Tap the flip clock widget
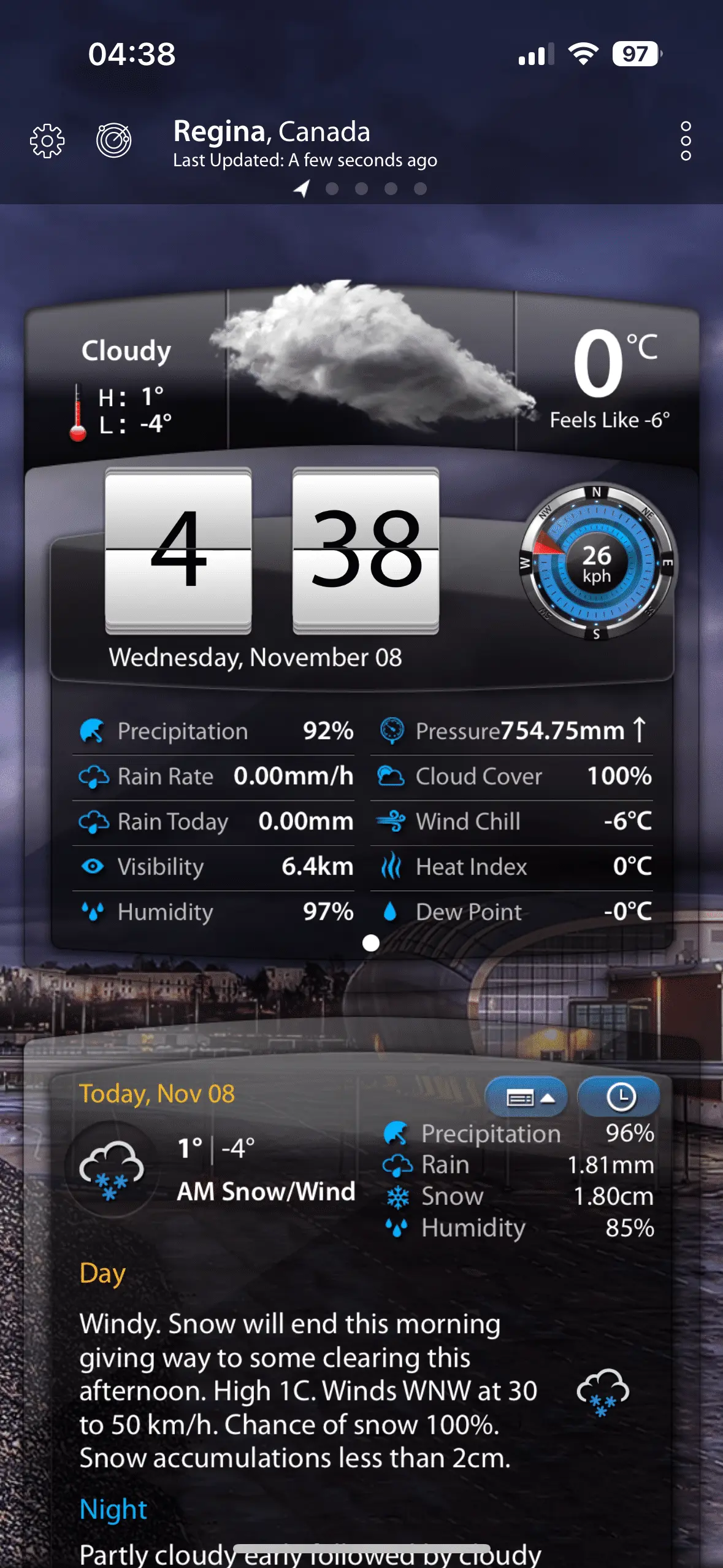Viewport: 723px width, 1568px height. click(272, 550)
